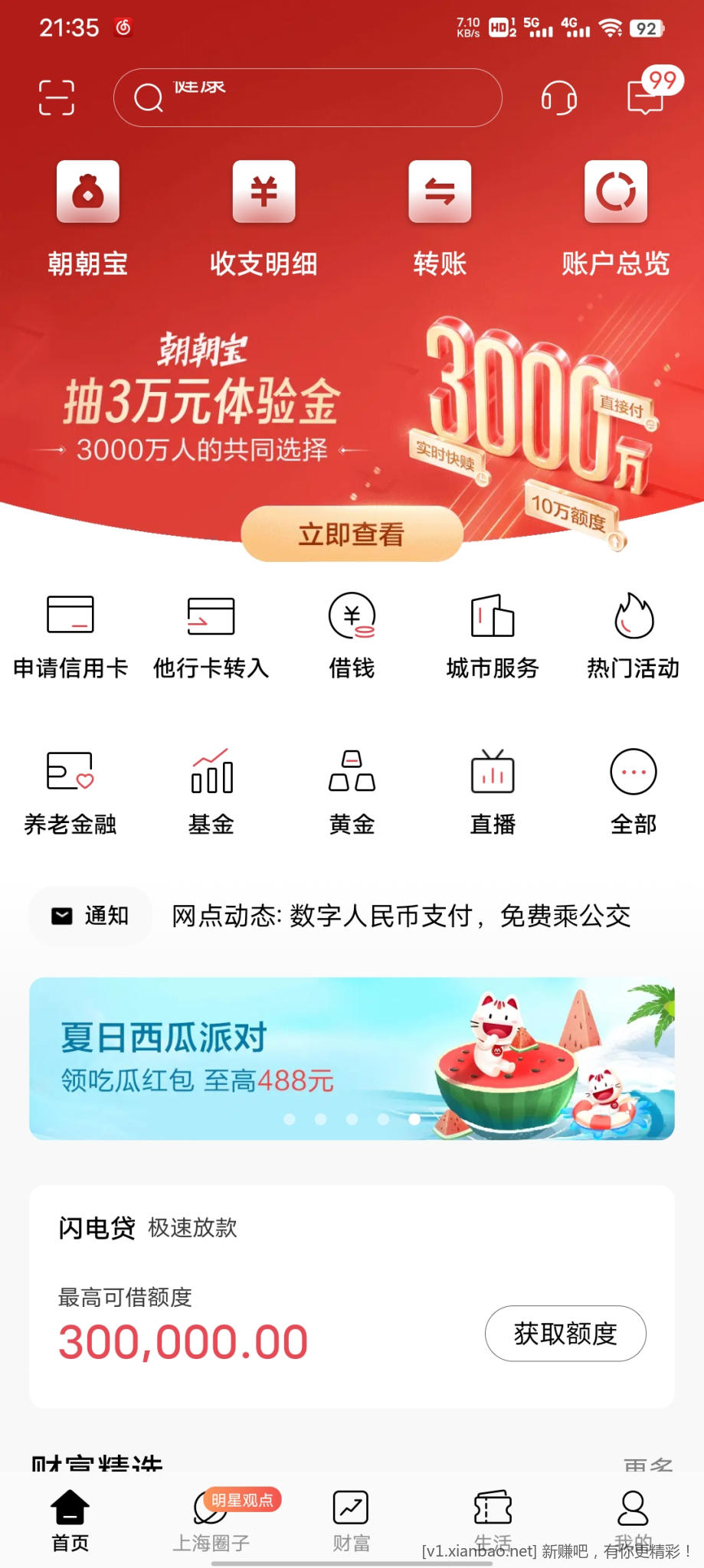Select 申请信用卡
Screen dimensions: 704x1568
point(70,635)
